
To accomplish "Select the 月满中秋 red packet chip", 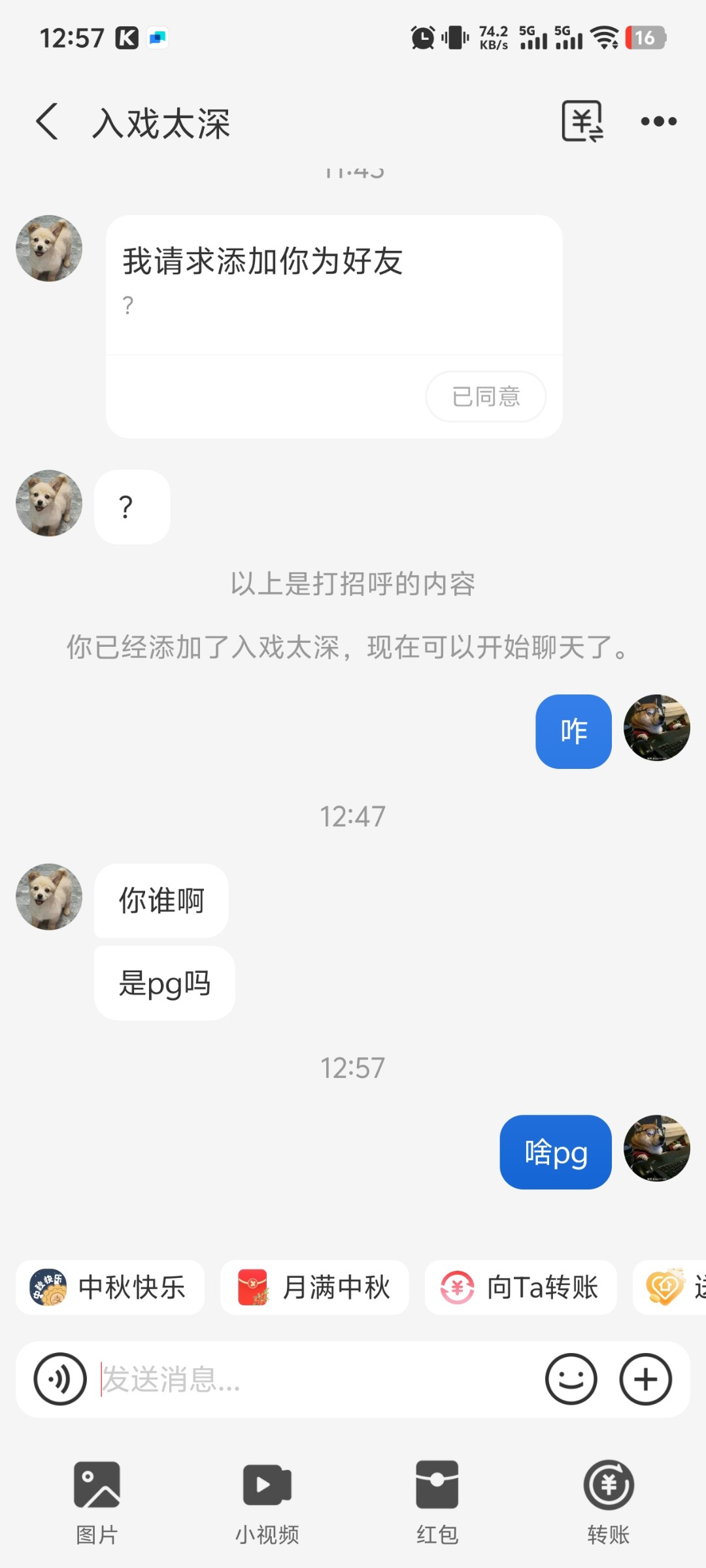I will point(314,1287).
